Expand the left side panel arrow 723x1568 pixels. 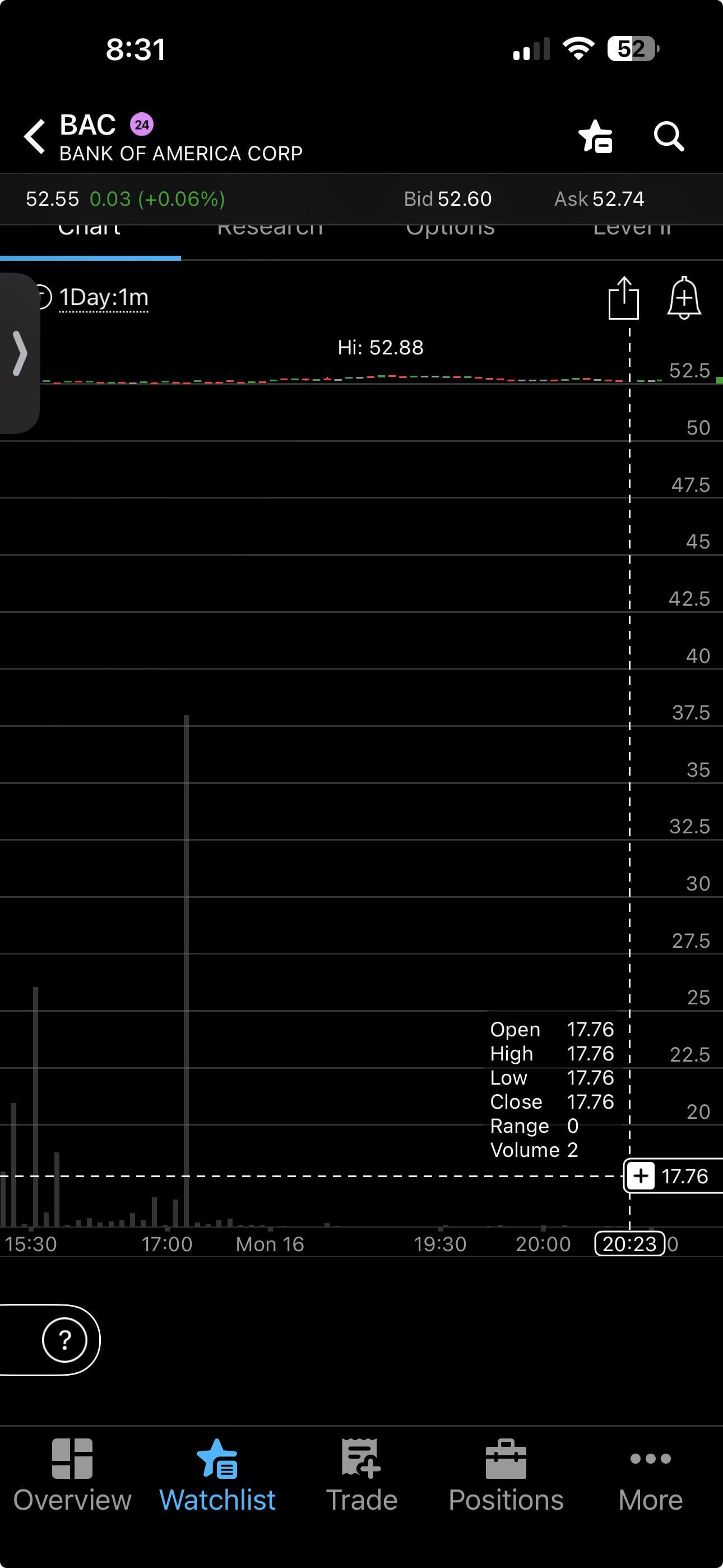coord(20,353)
